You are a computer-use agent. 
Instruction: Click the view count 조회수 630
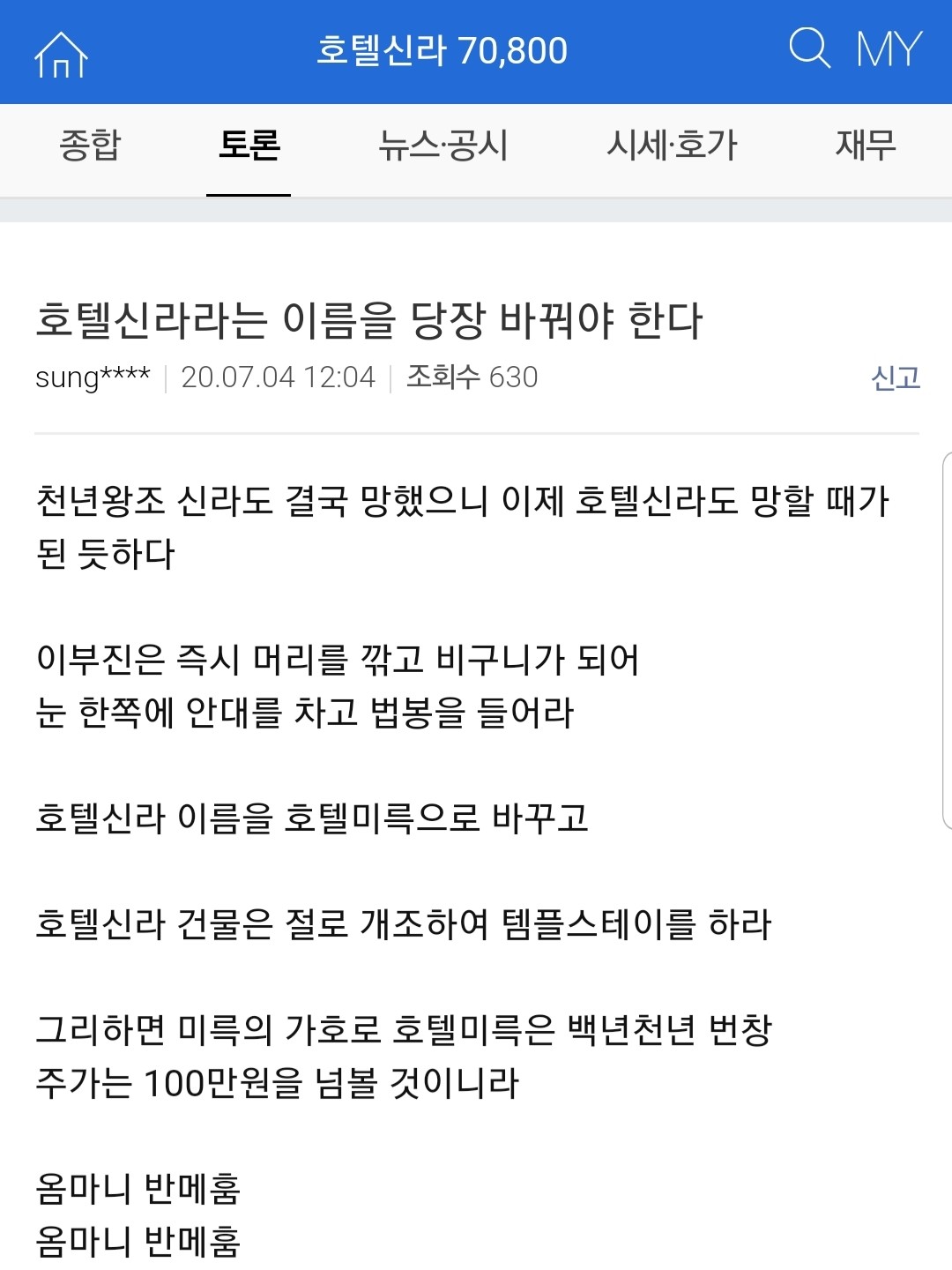(472, 377)
